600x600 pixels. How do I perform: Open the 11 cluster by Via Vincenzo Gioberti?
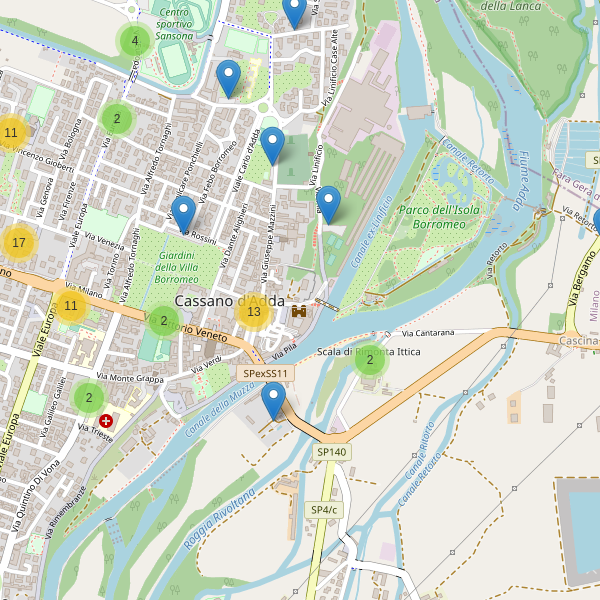click(11, 132)
